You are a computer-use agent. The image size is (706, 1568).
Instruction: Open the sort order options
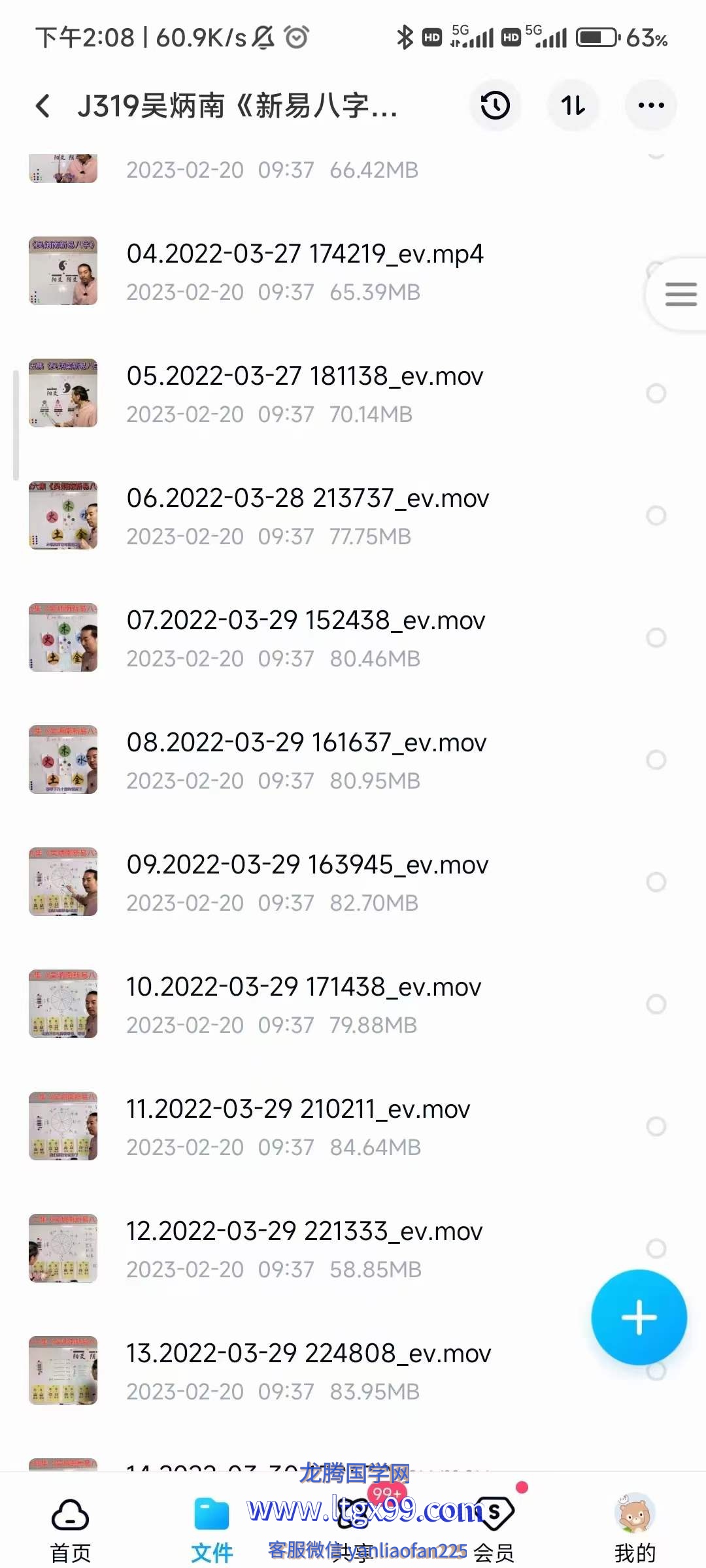[x=573, y=106]
